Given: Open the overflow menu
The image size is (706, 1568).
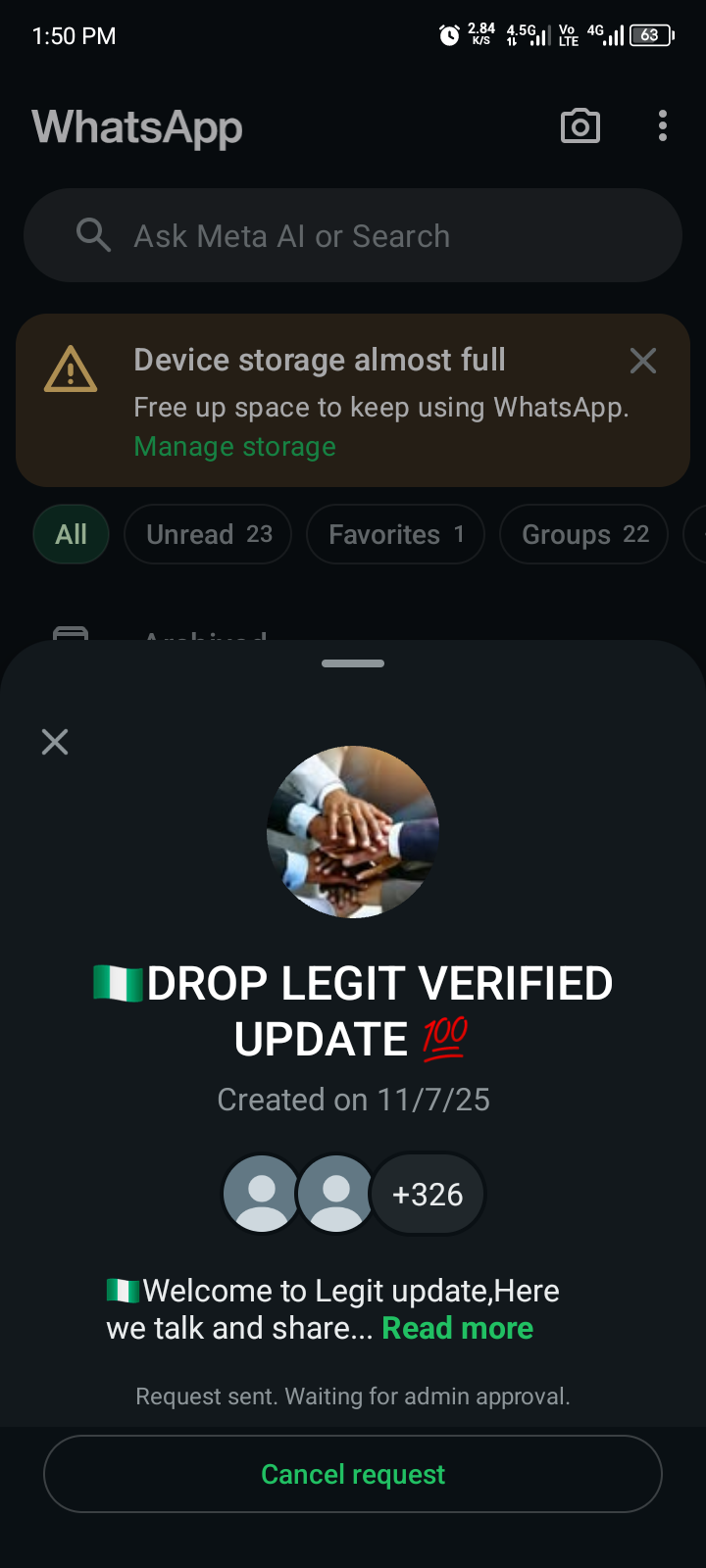Looking at the screenshot, I should (663, 126).
